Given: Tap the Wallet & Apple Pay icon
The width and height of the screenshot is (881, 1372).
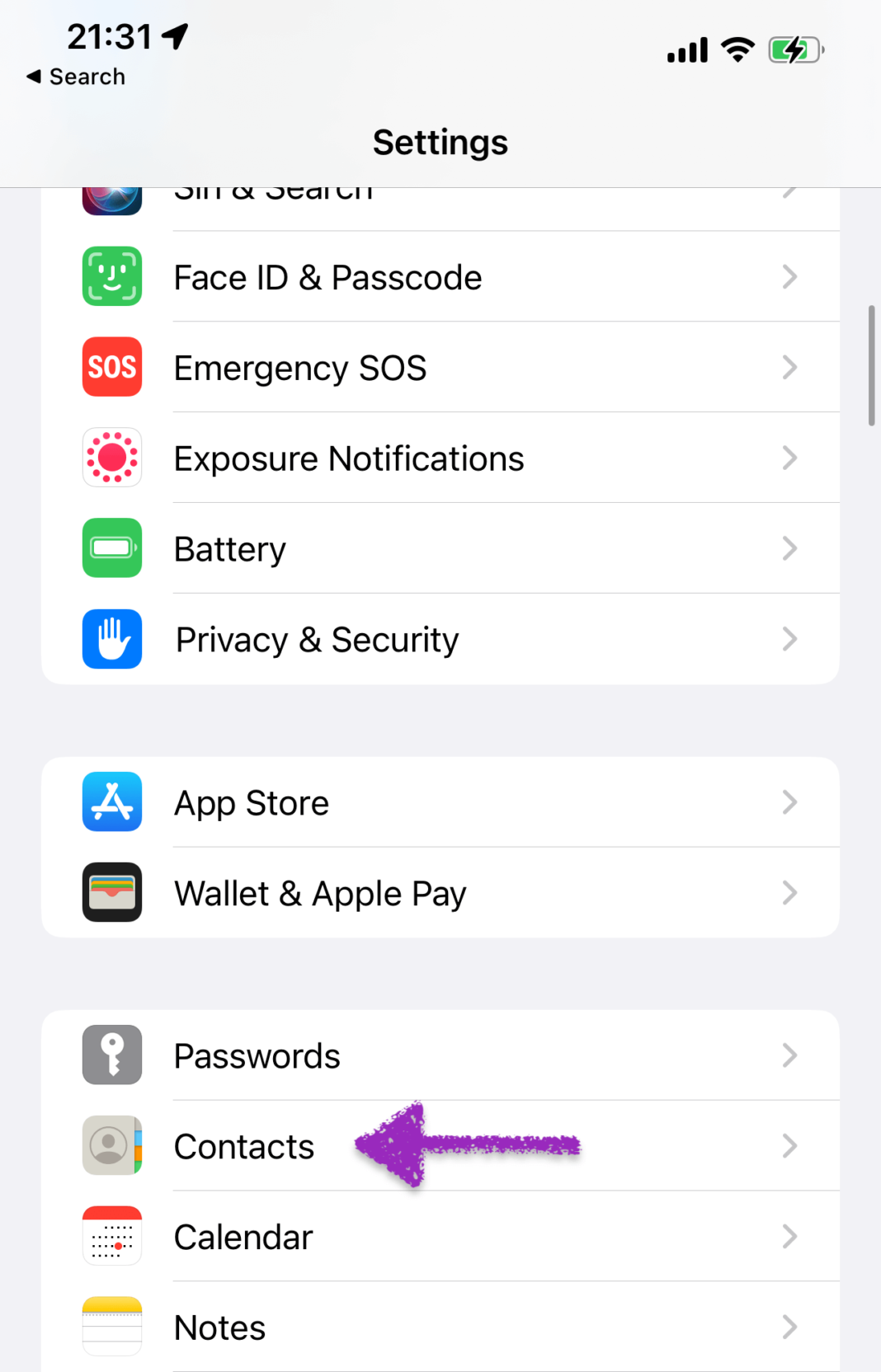Looking at the screenshot, I should click(112, 892).
